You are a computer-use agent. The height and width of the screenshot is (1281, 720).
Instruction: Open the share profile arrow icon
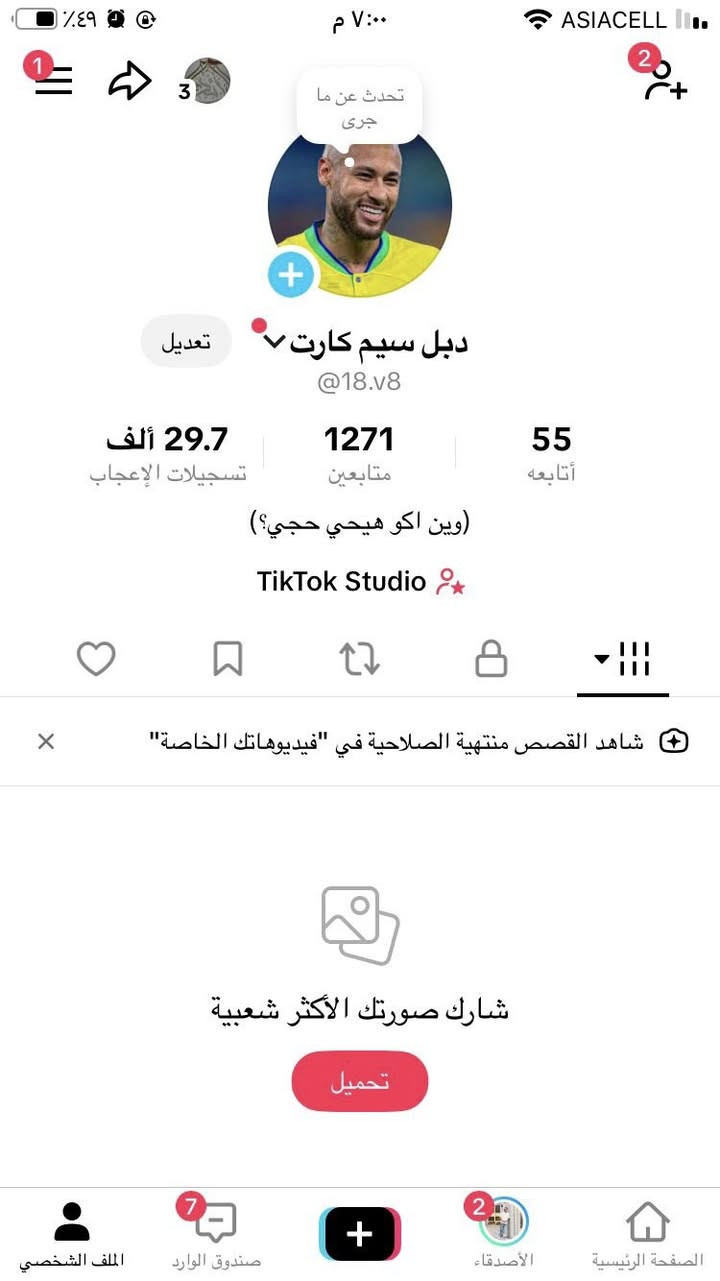pos(128,80)
